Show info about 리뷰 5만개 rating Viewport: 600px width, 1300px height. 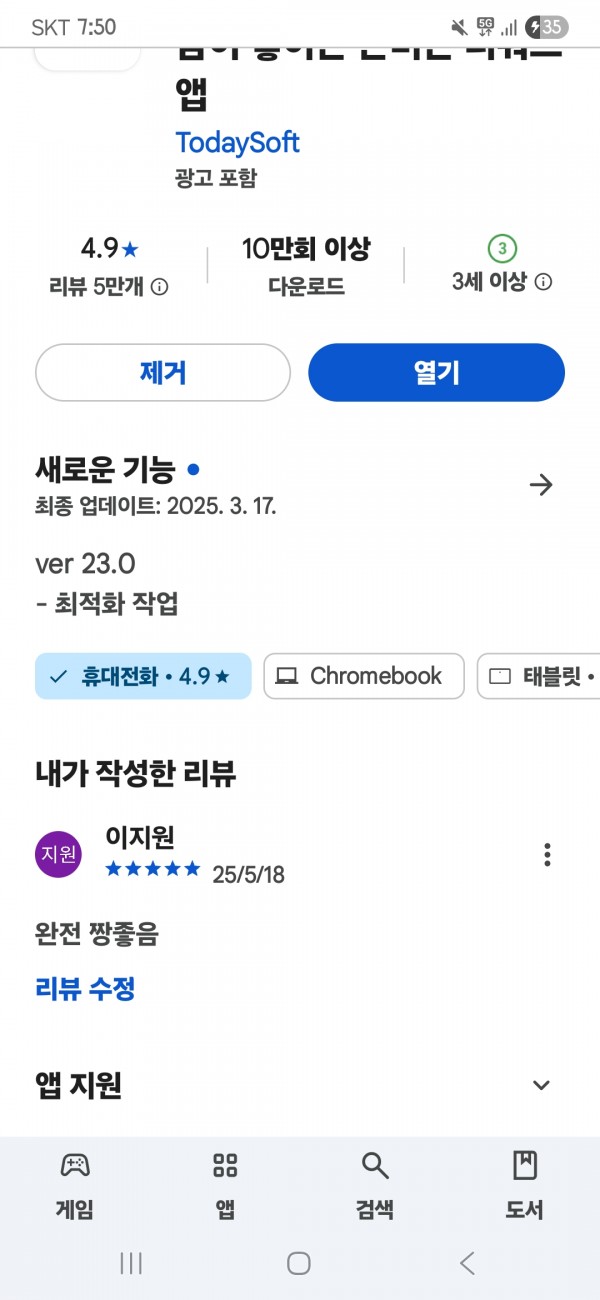point(159,287)
